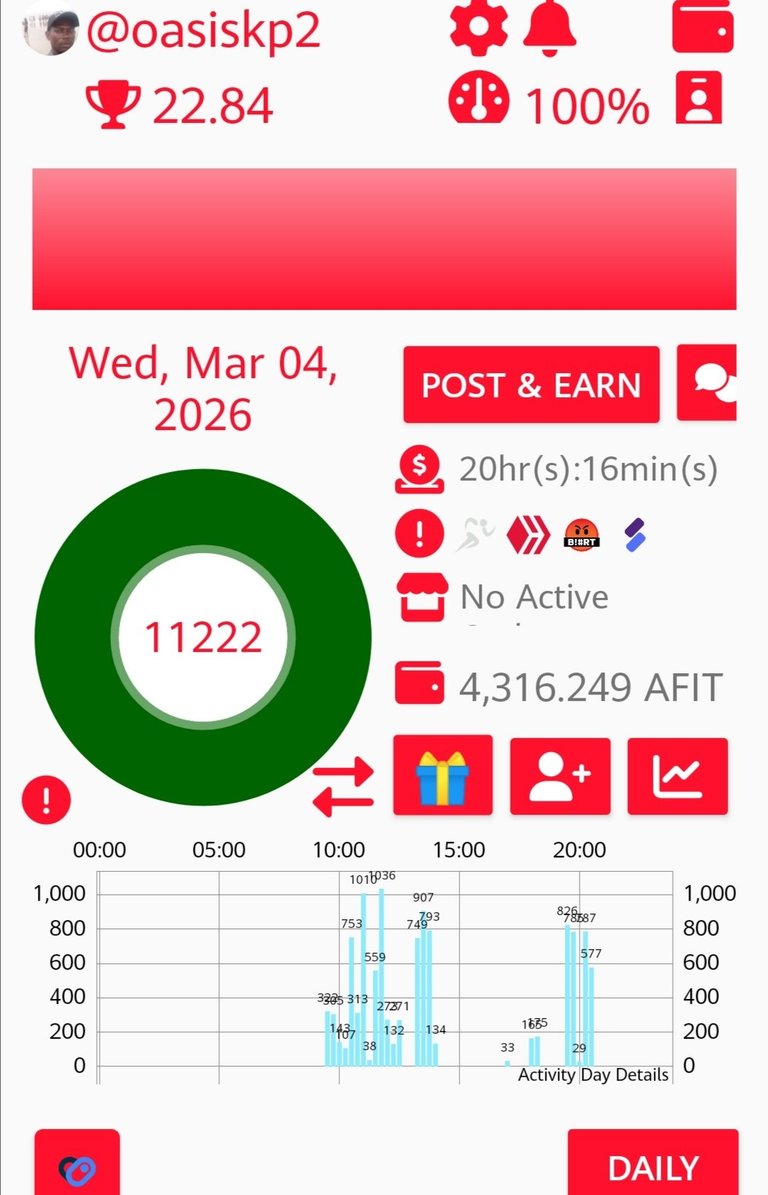768x1195 pixels.
Task: Open the gift rewards button
Action: 443,775
